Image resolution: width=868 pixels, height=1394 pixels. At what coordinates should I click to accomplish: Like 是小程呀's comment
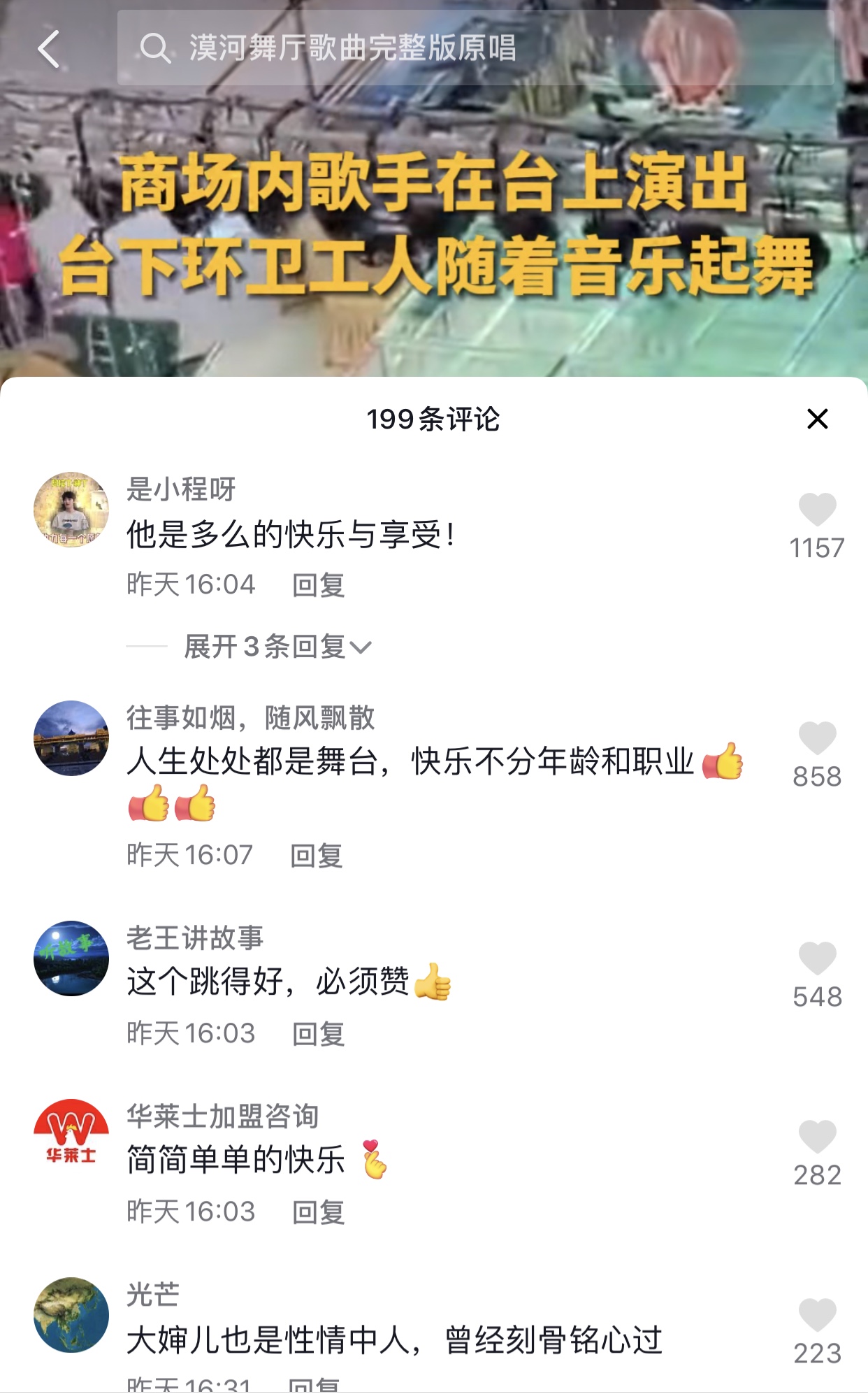(817, 510)
